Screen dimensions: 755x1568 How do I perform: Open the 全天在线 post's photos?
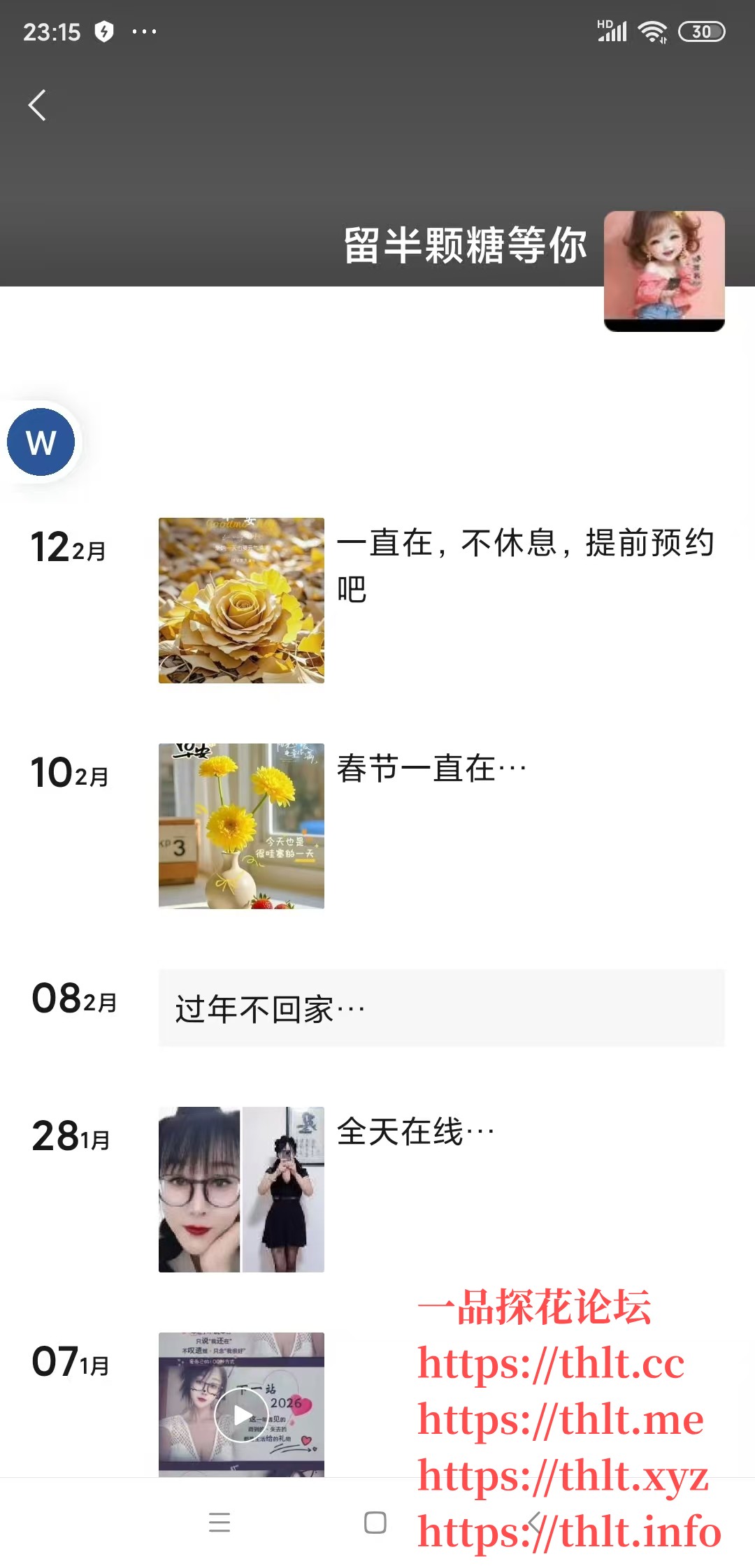click(x=241, y=1189)
